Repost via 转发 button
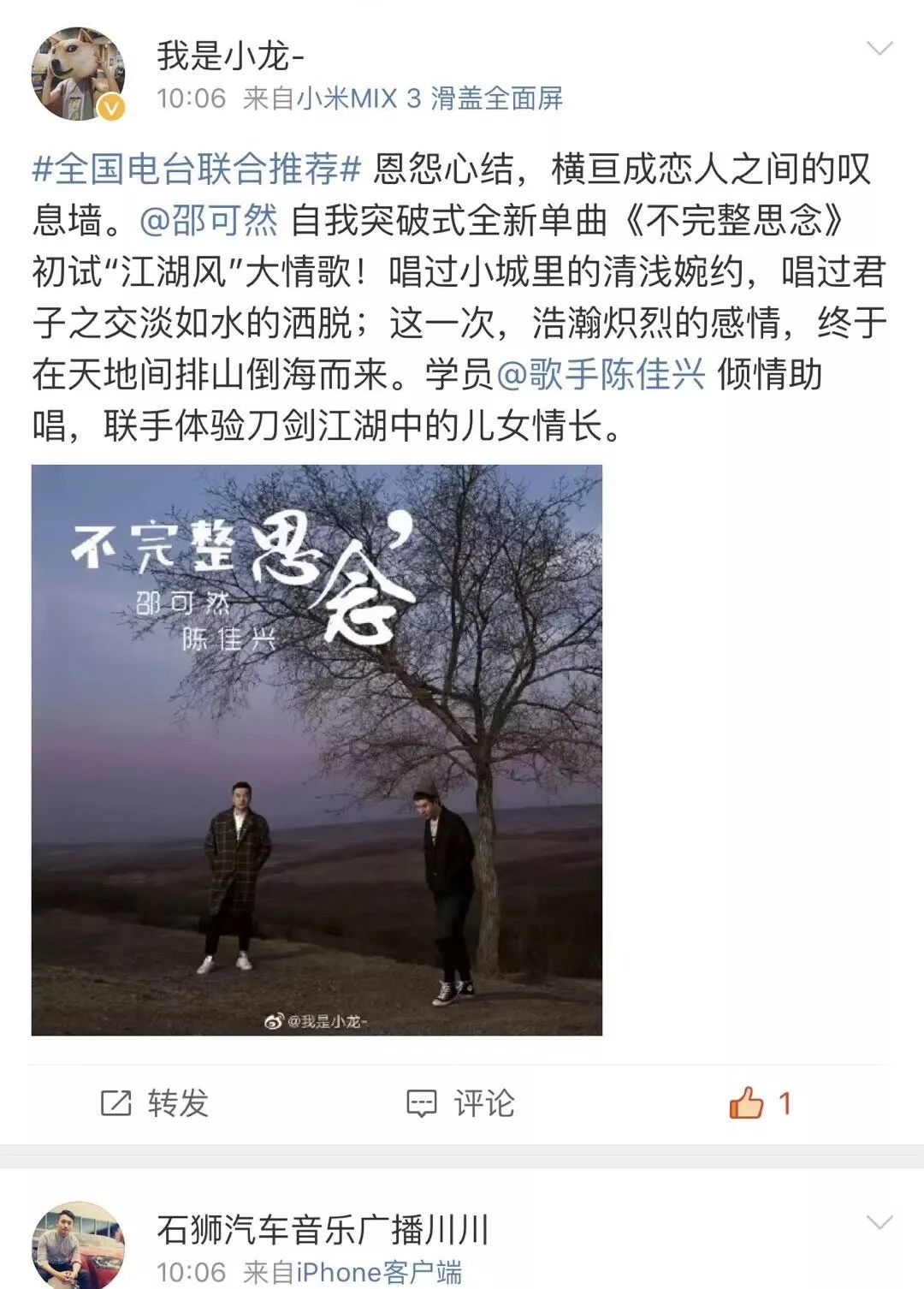This screenshot has width=924, height=1289. point(155,1103)
